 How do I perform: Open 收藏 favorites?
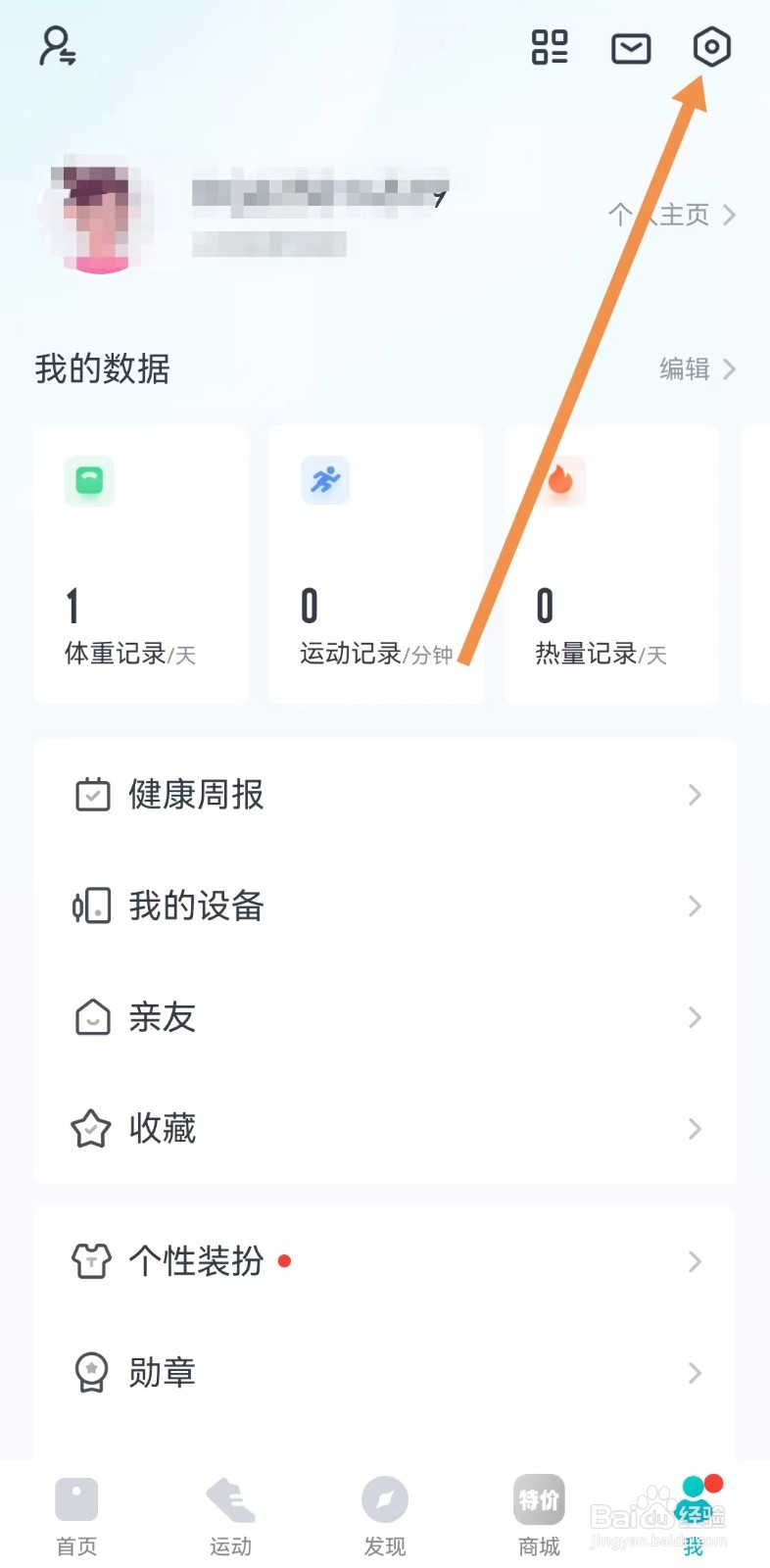pos(385,1129)
